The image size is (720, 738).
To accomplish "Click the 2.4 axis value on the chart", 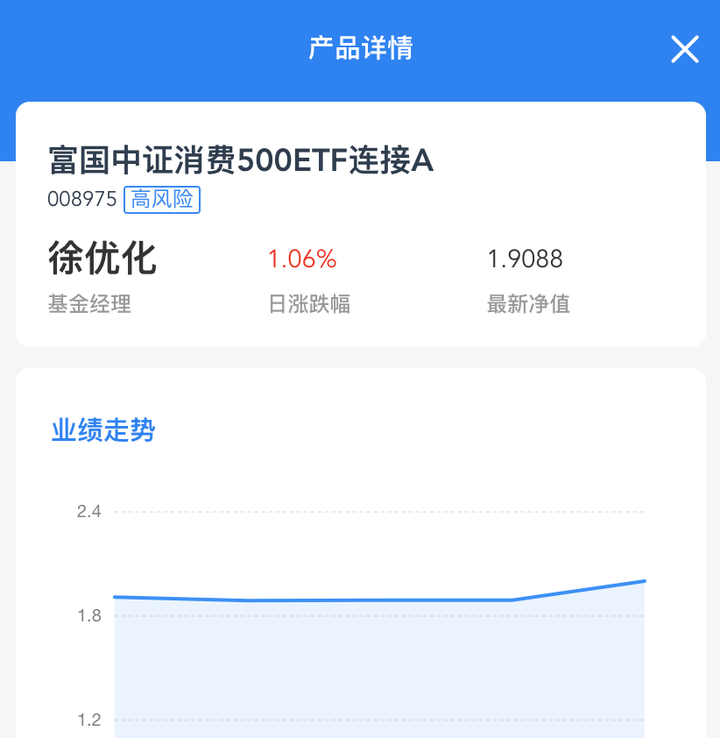I will [x=90, y=511].
